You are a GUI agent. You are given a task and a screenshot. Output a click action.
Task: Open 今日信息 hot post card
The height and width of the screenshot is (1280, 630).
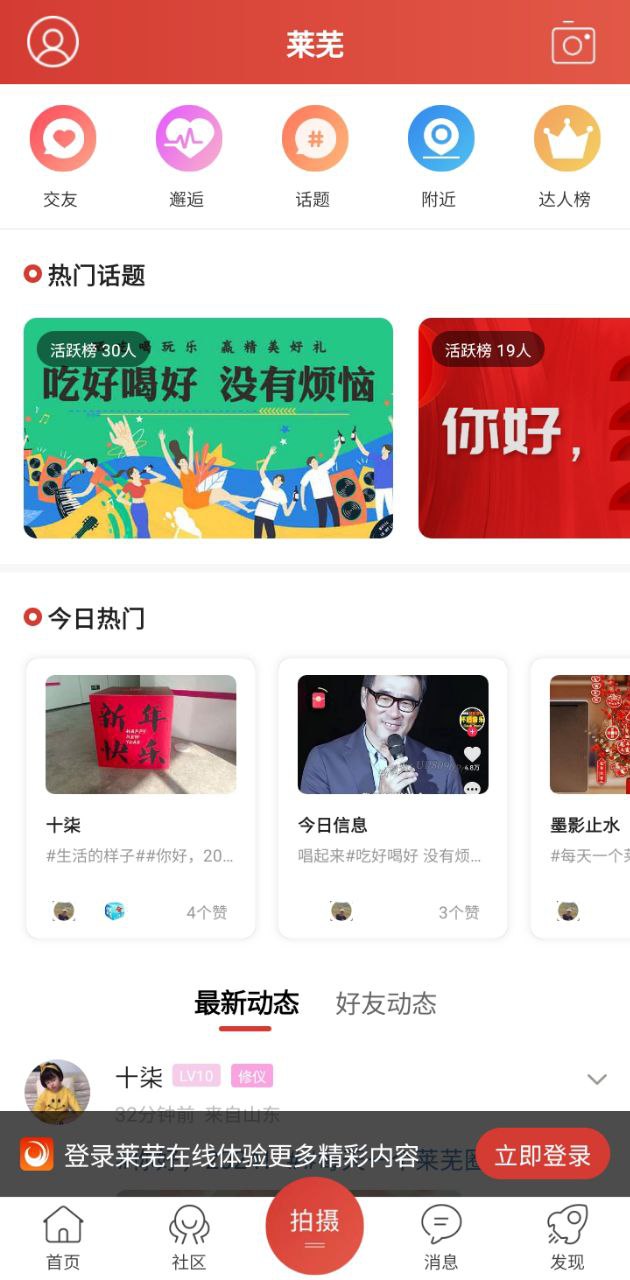pyautogui.click(x=393, y=797)
